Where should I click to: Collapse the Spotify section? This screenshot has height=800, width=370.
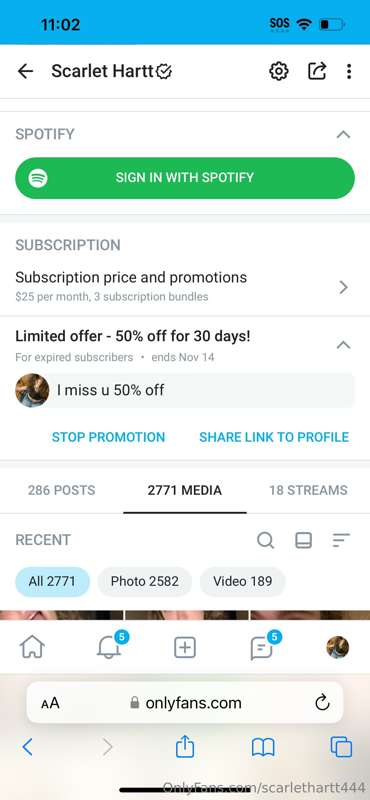343,135
